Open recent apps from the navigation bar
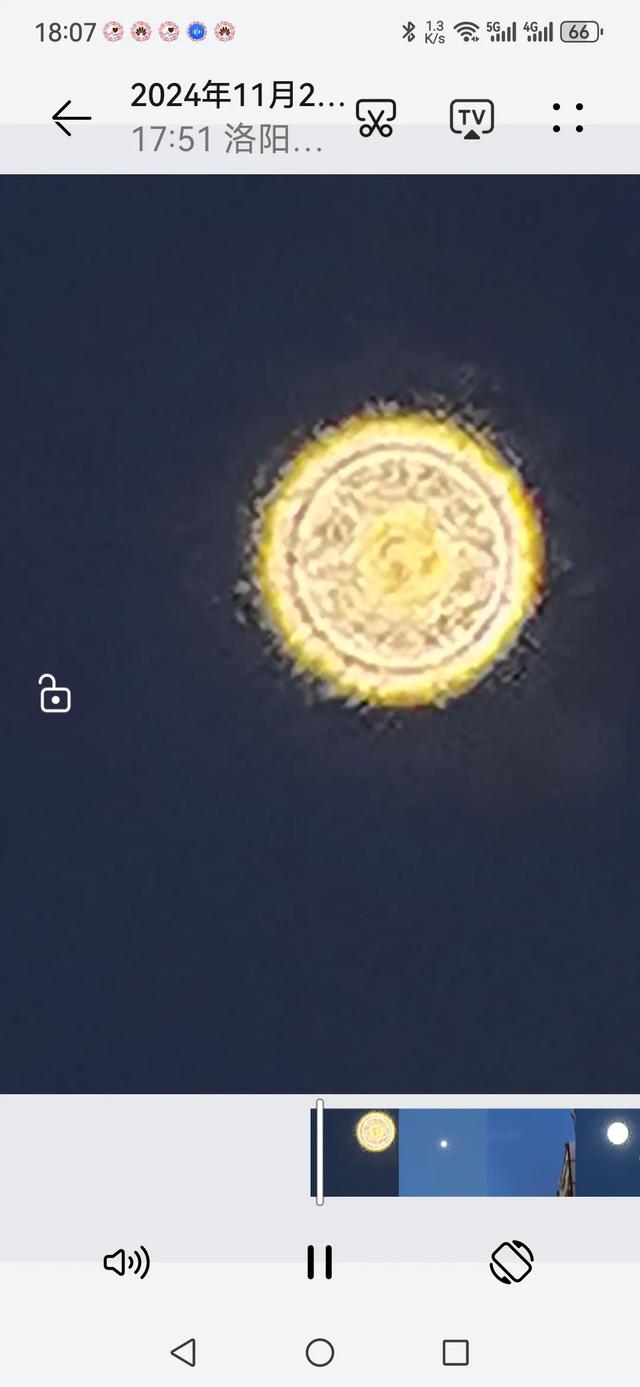Screen dimensions: 640x1387 point(455,1353)
